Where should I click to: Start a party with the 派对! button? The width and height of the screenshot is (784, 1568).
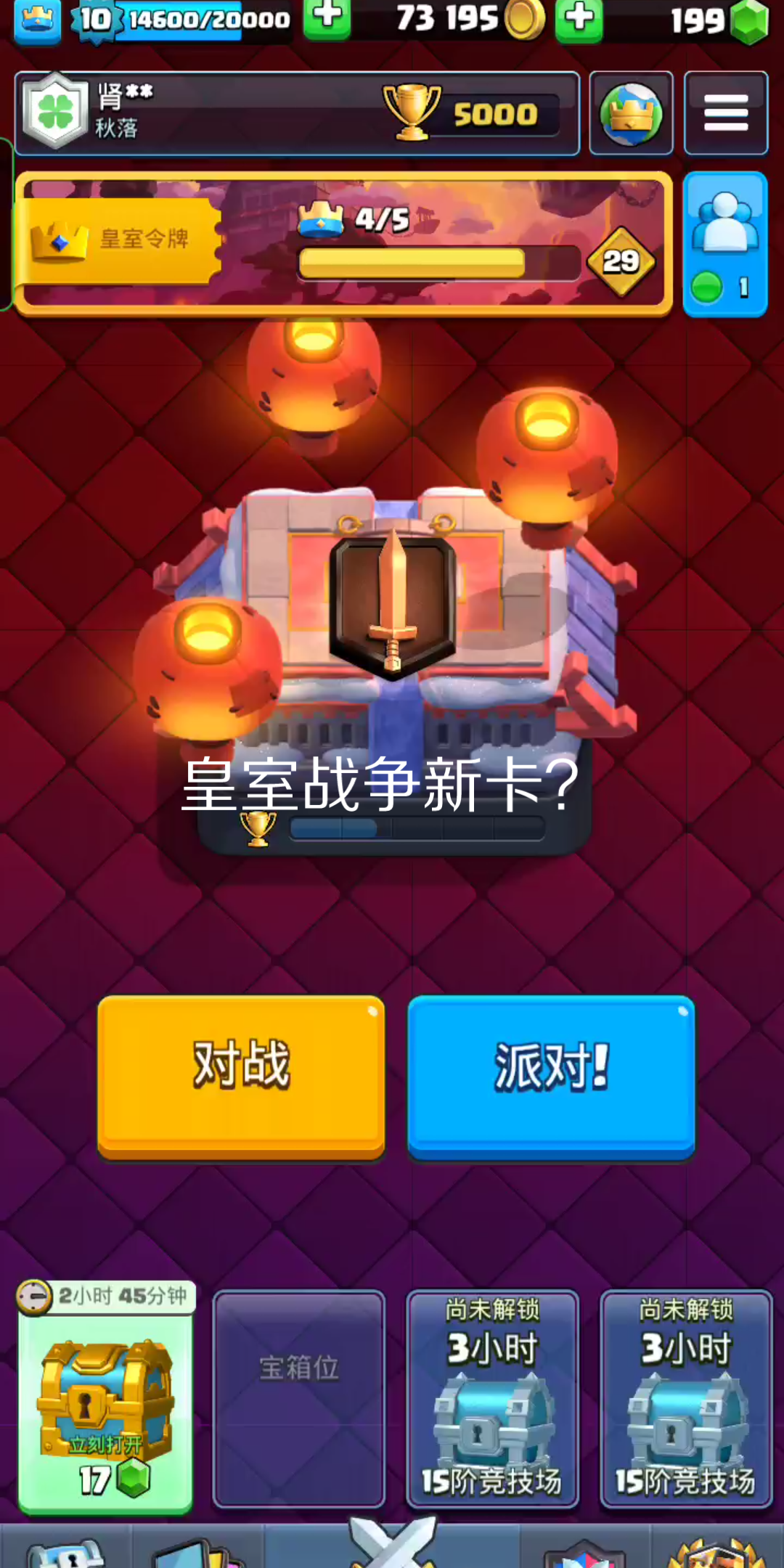click(x=551, y=1077)
